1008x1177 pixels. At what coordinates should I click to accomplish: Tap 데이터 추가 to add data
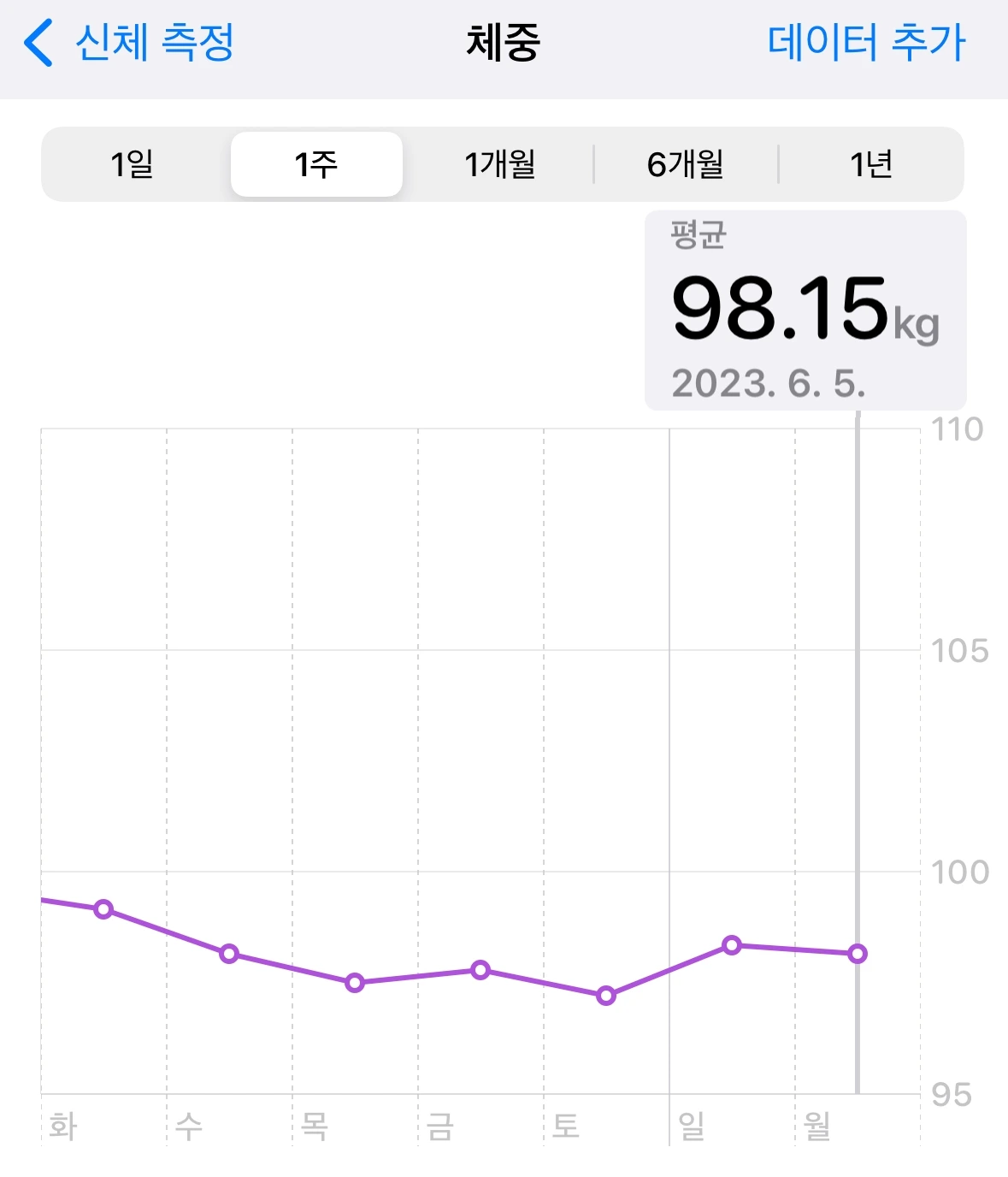[x=867, y=42]
